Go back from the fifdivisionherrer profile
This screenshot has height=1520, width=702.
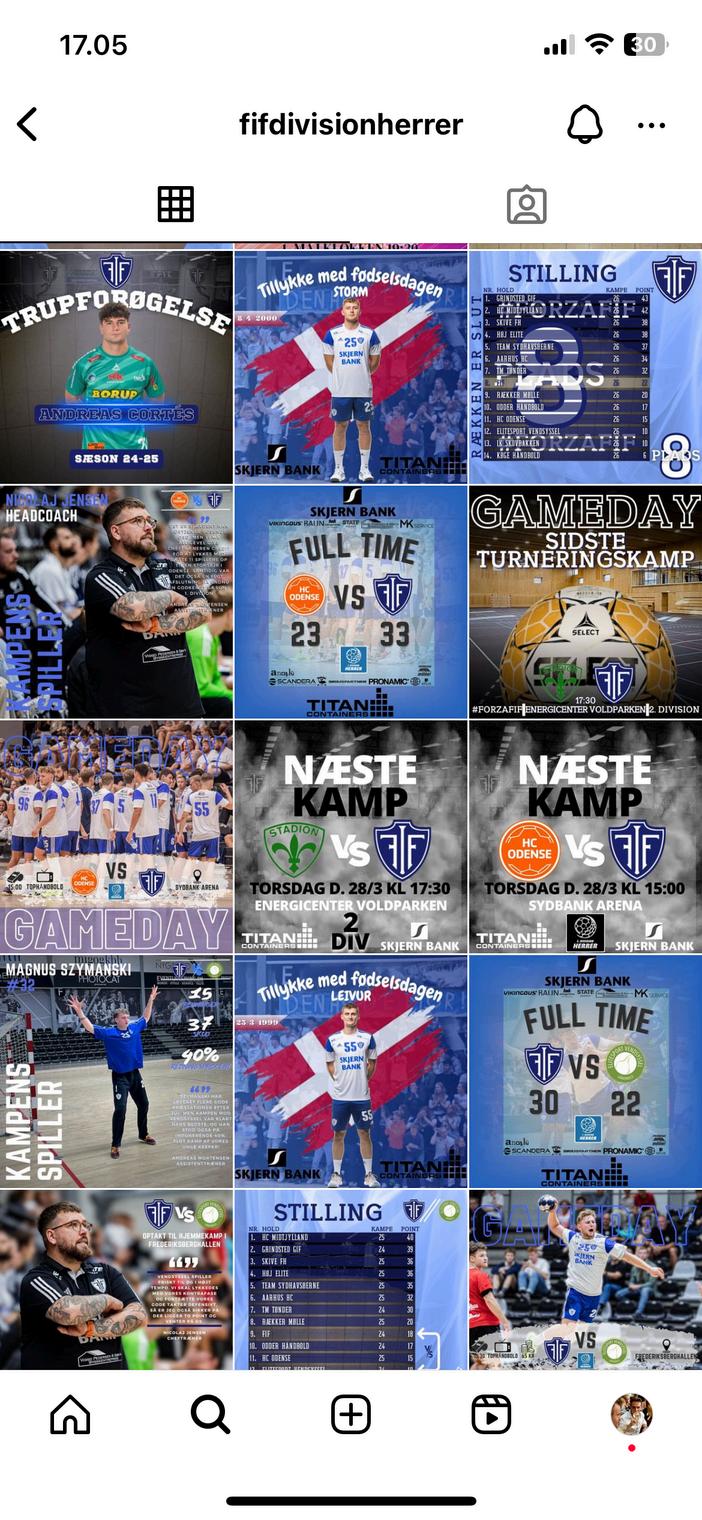28,125
